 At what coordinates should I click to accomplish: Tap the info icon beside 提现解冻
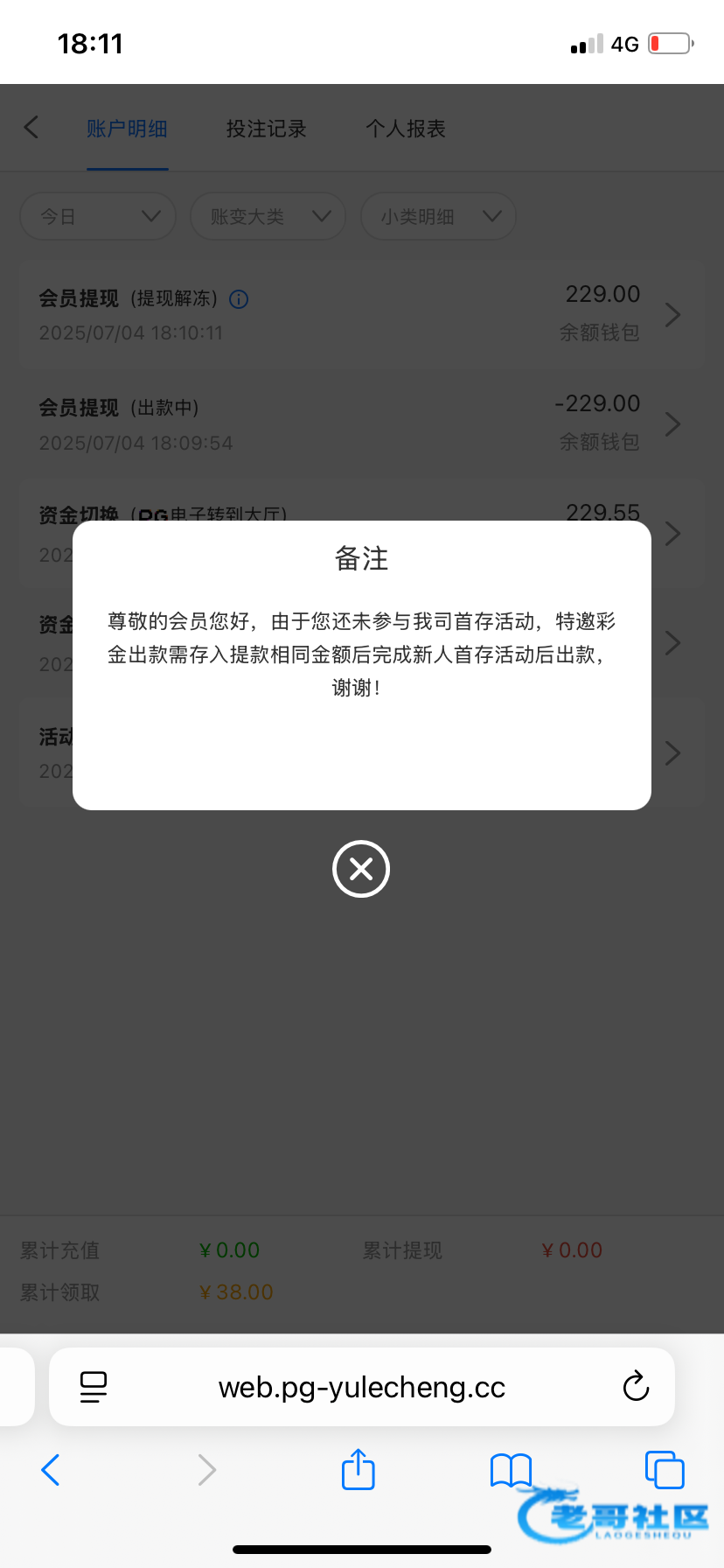coord(239,299)
